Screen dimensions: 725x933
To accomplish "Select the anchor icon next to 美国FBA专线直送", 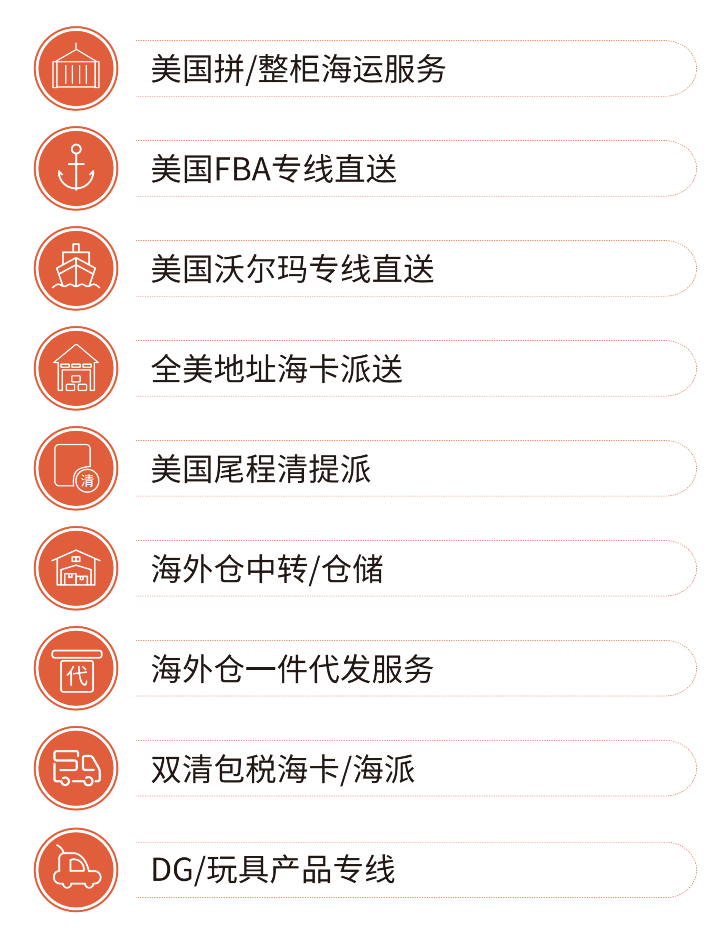I will click(x=75, y=168).
